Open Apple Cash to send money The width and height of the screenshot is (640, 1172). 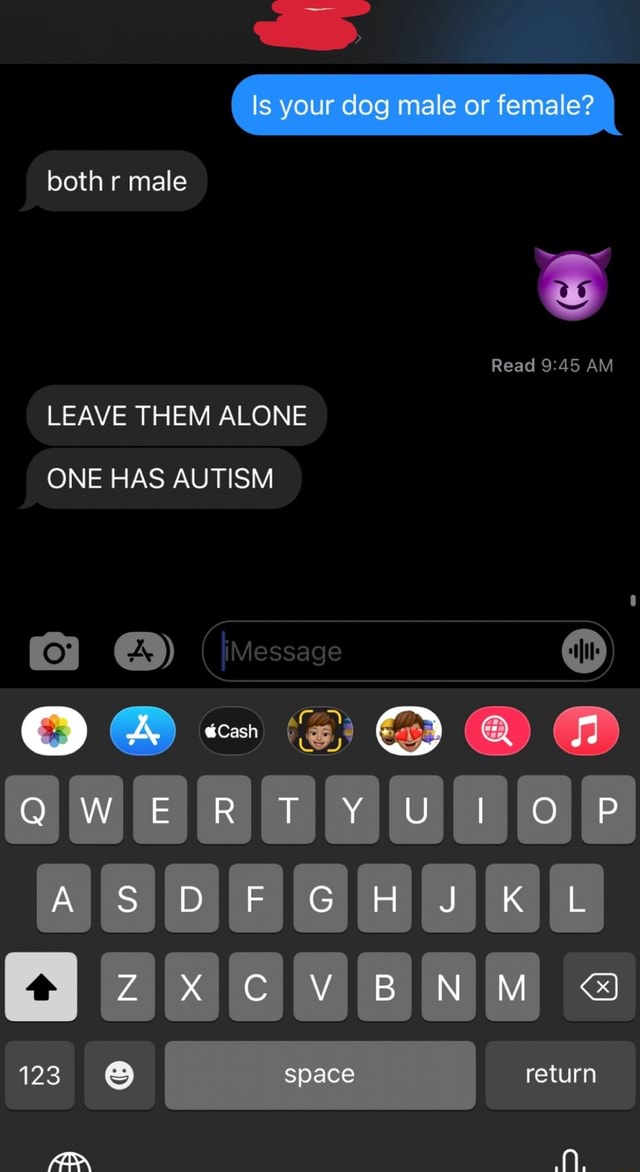coord(231,731)
